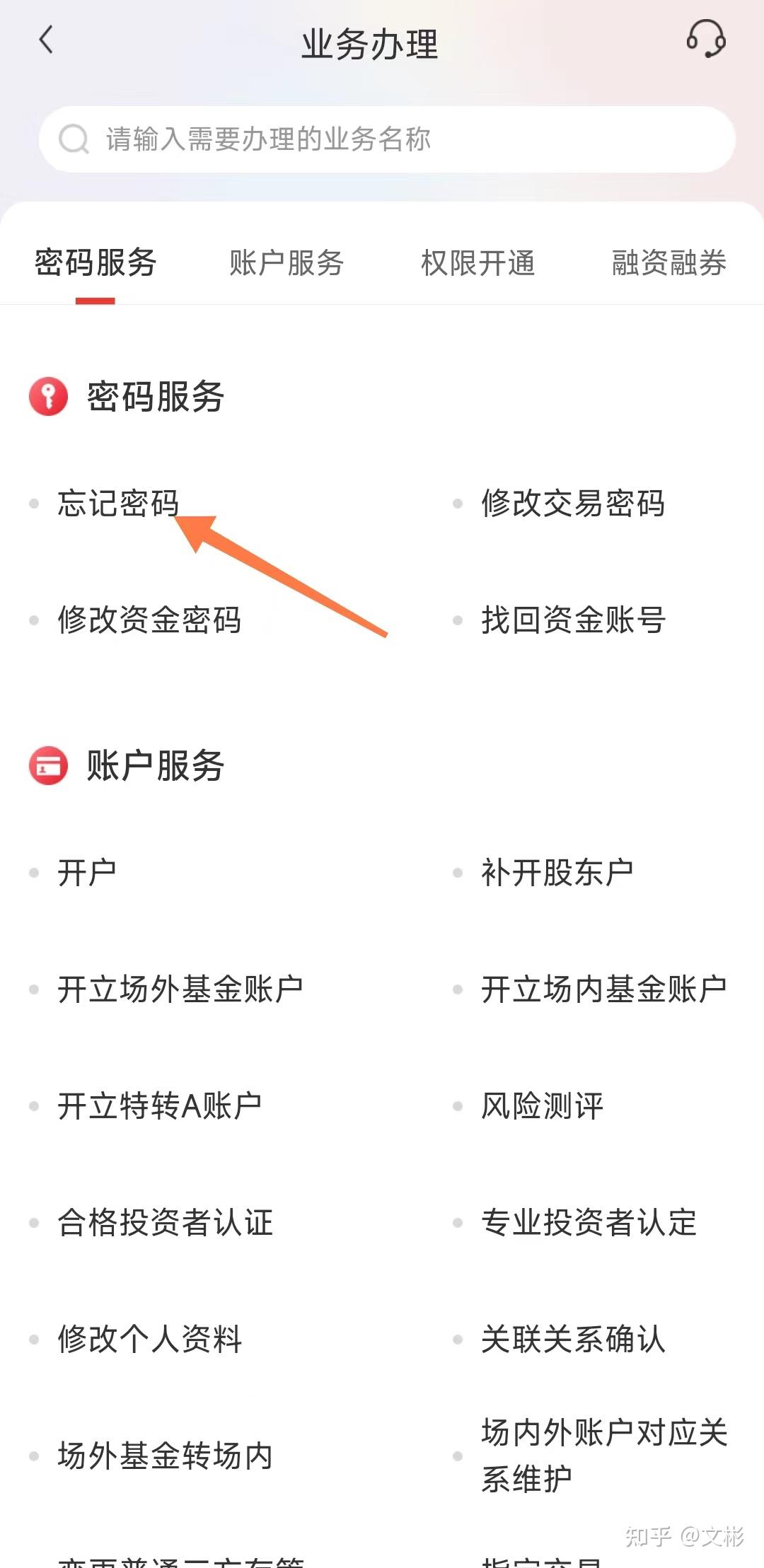764x1568 pixels.
Task: Select 专业投资者认定
Action: pyautogui.click(x=589, y=1223)
